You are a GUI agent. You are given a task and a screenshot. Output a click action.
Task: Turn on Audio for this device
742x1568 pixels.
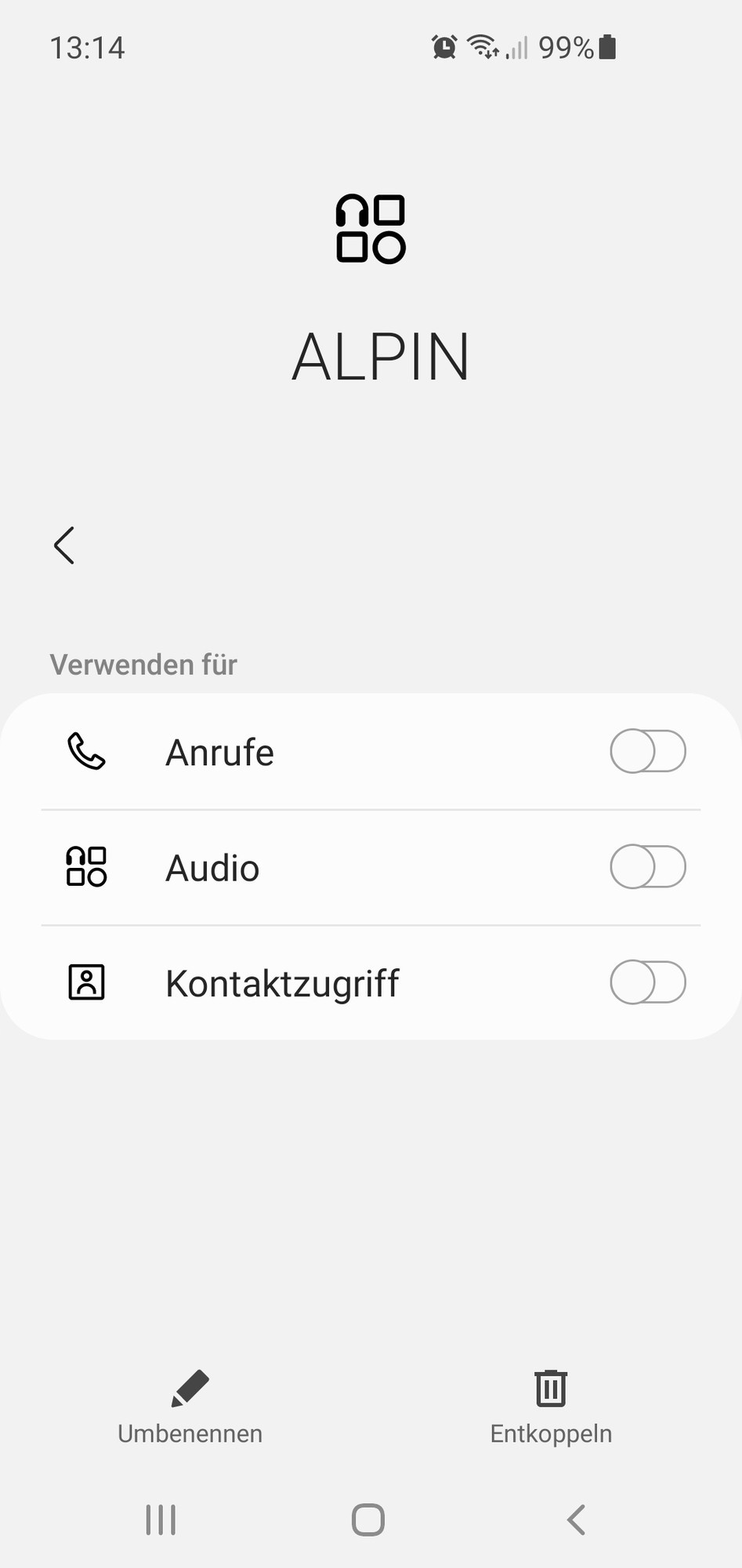pos(647,866)
